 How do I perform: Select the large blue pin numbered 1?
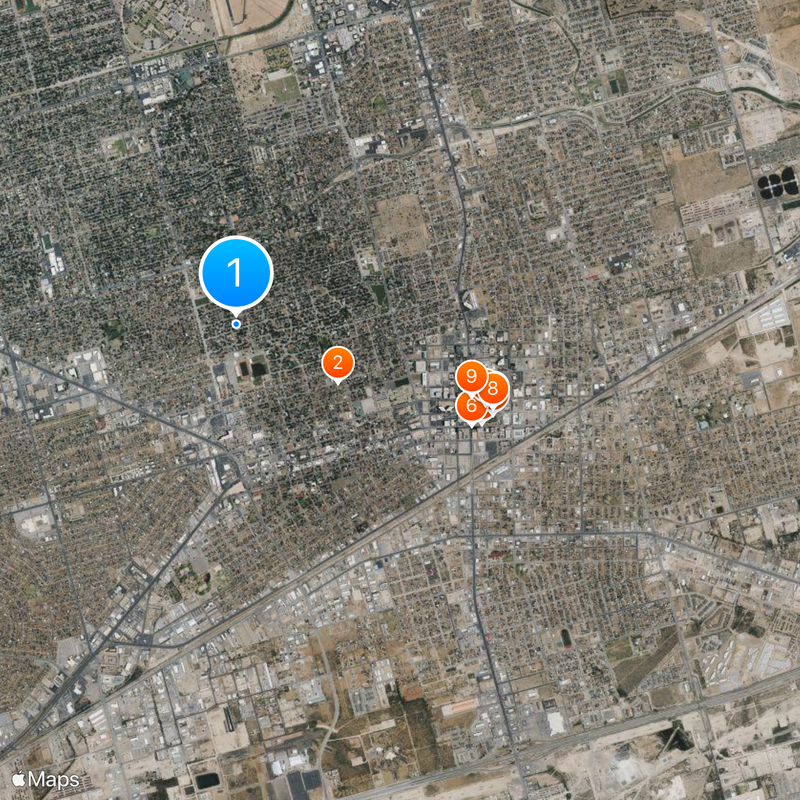[236, 272]
